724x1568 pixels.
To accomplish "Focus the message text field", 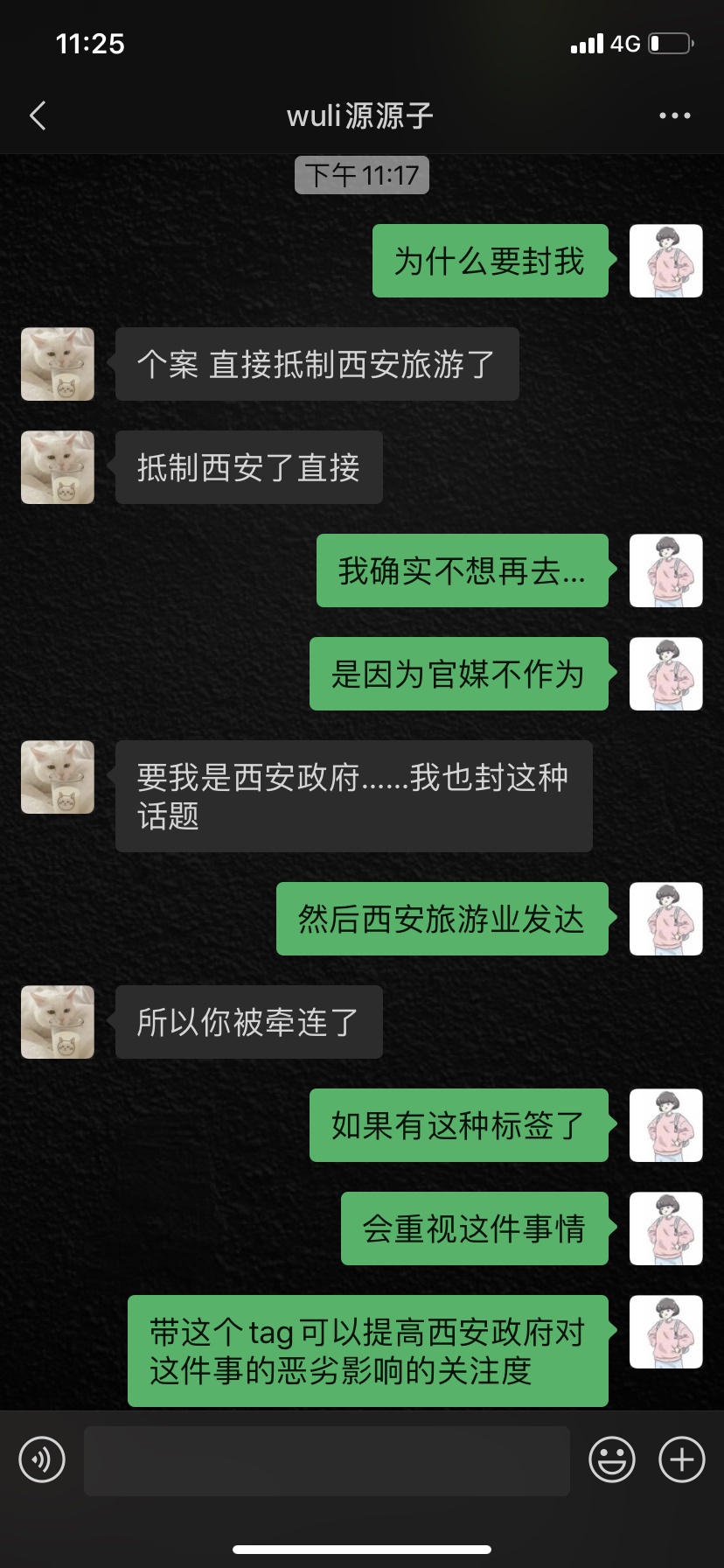I will [326, 1459].
